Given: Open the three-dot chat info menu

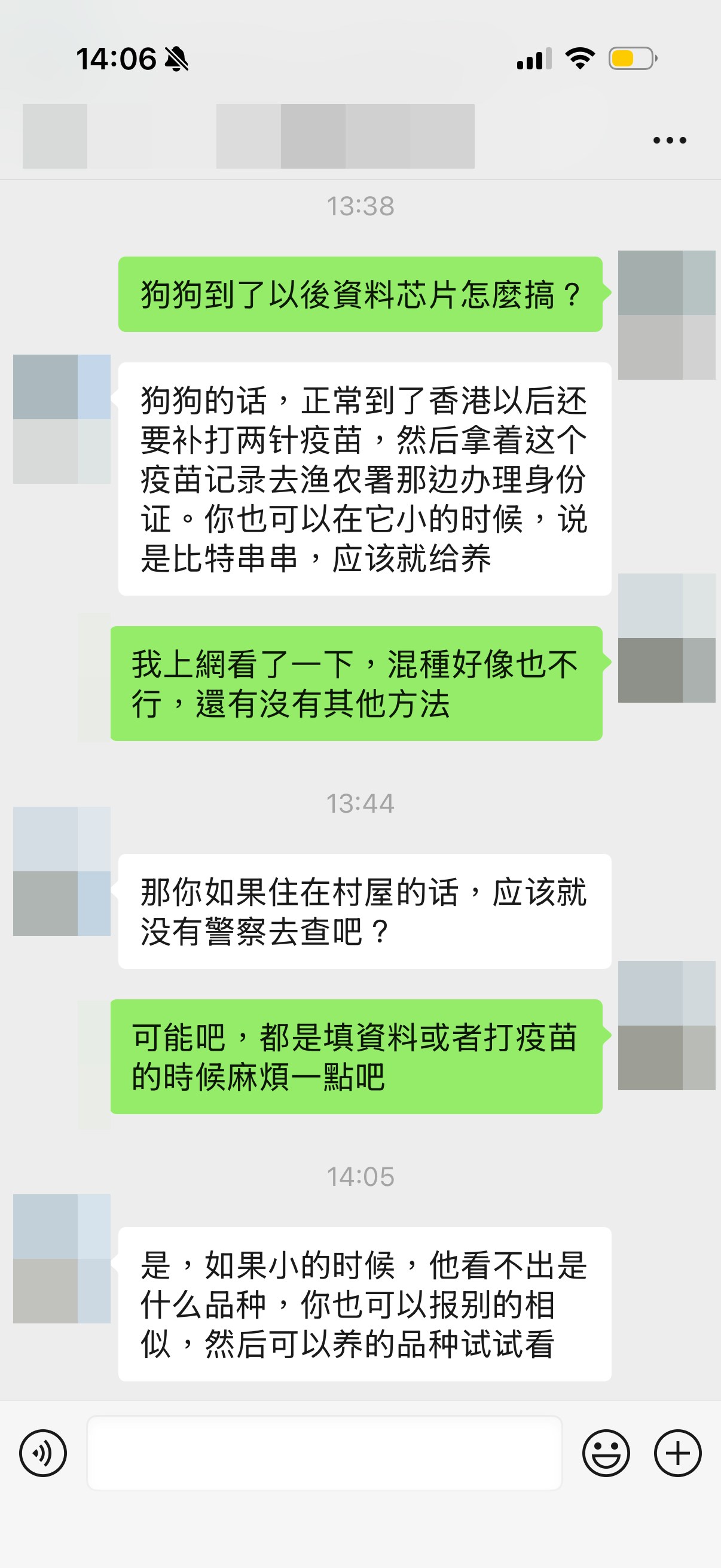Looking at the screenshot, I should 669,141.
